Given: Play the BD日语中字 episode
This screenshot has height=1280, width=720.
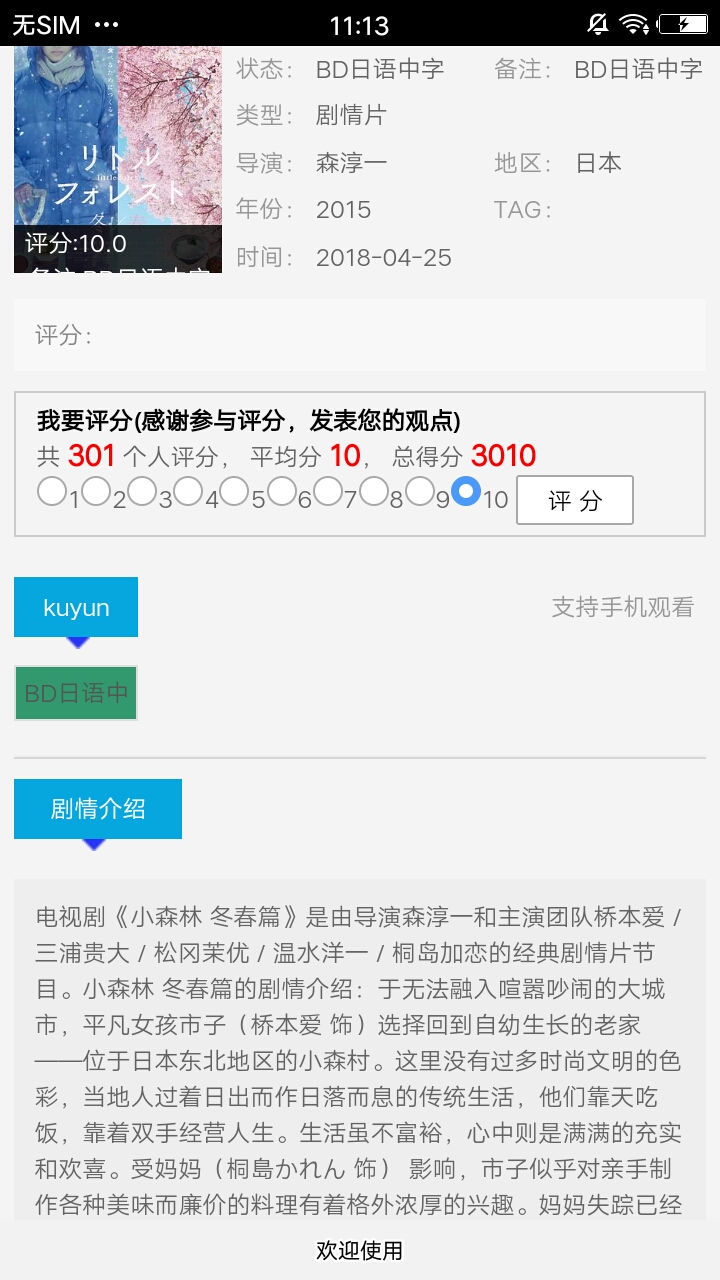Looking at the screenshot, I should (75, 691).
